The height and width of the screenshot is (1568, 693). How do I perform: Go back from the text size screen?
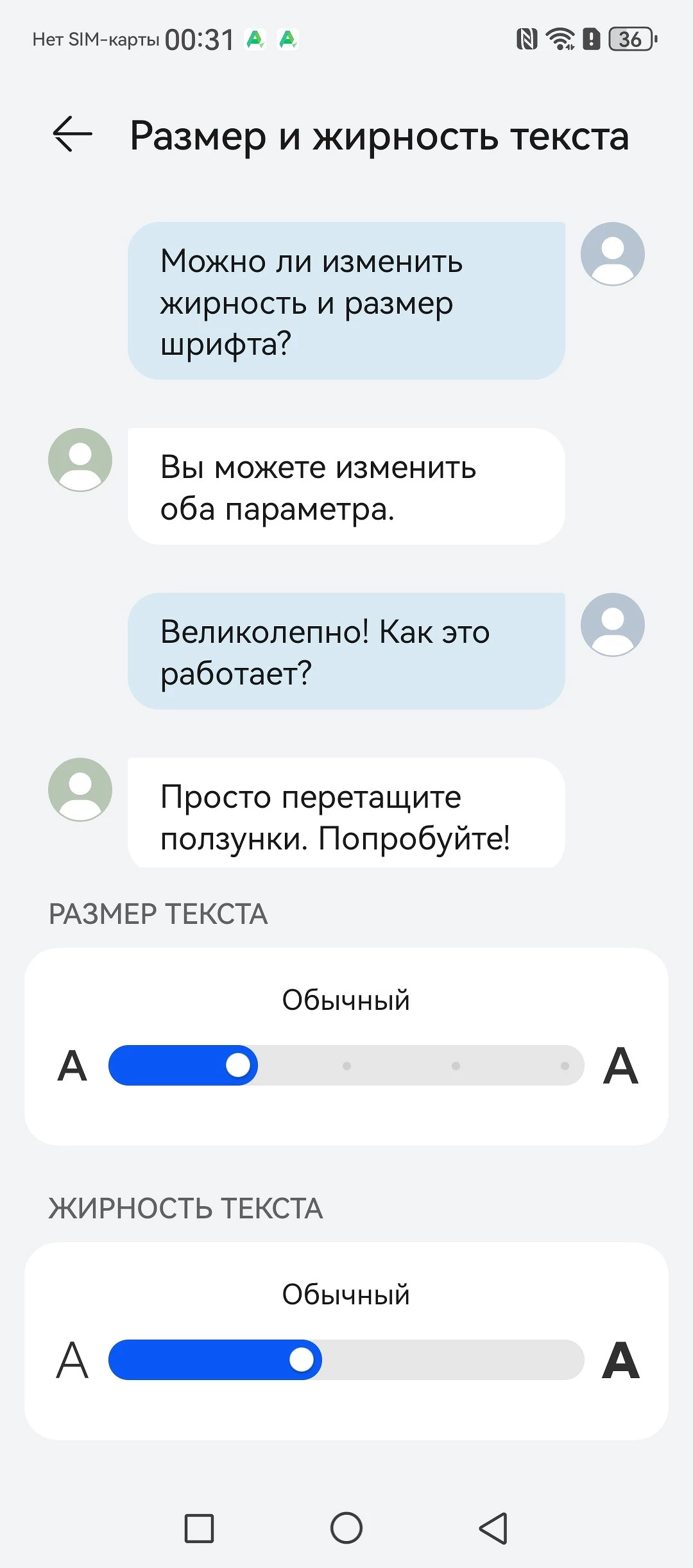[72, 135]
